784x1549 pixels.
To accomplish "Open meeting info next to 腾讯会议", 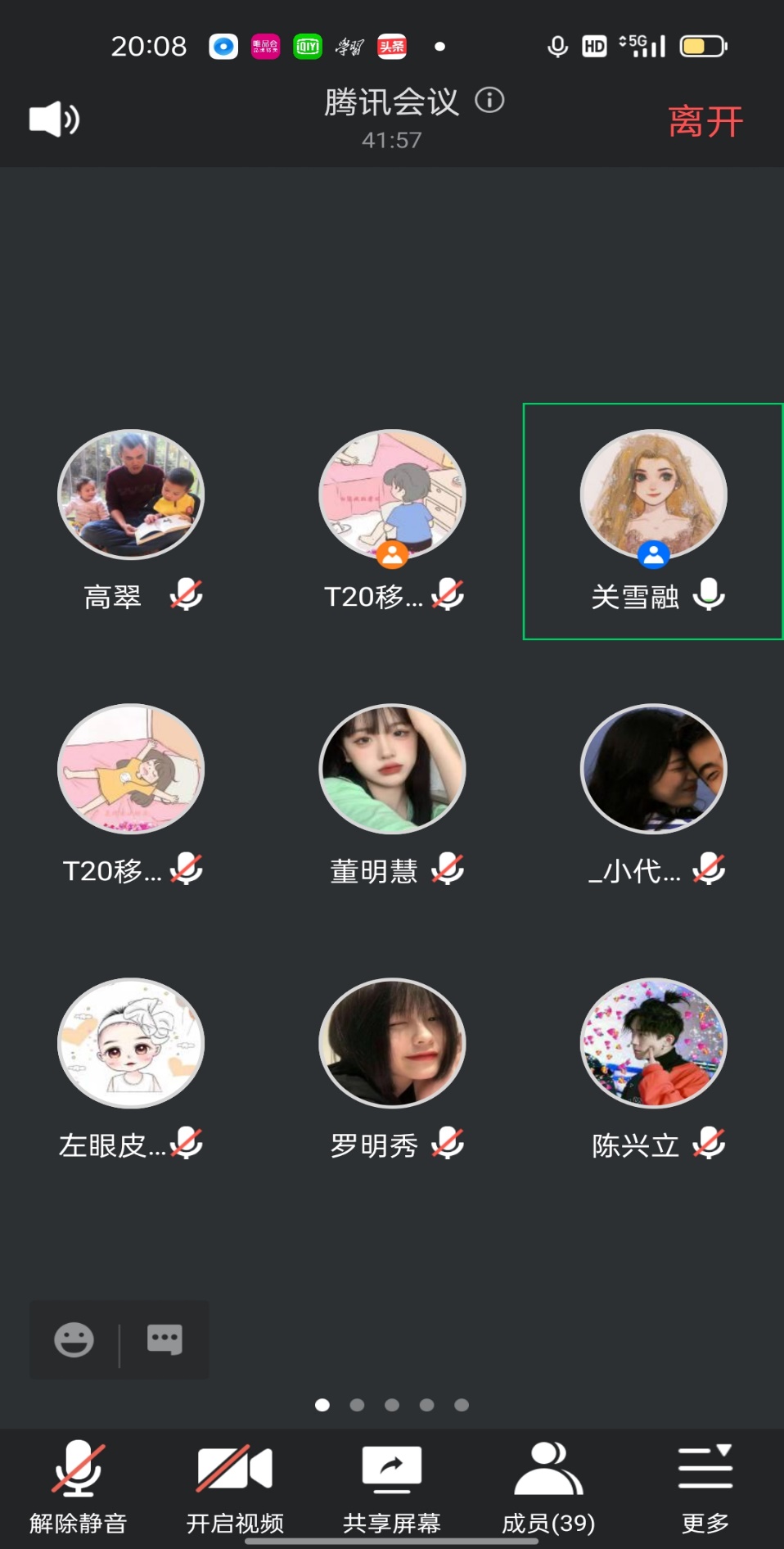I will [489, 101].
